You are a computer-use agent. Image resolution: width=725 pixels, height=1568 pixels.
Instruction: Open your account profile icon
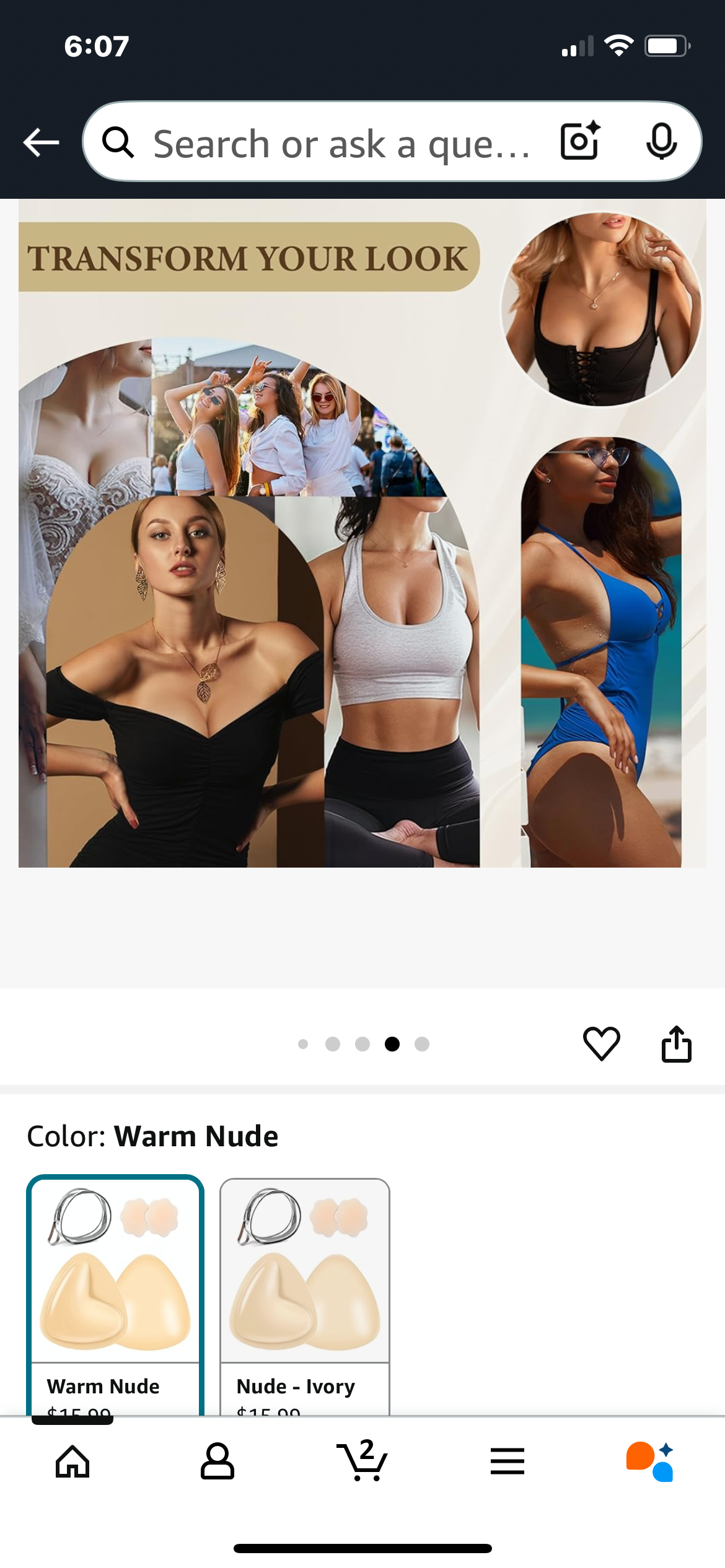coord(217,1463)
